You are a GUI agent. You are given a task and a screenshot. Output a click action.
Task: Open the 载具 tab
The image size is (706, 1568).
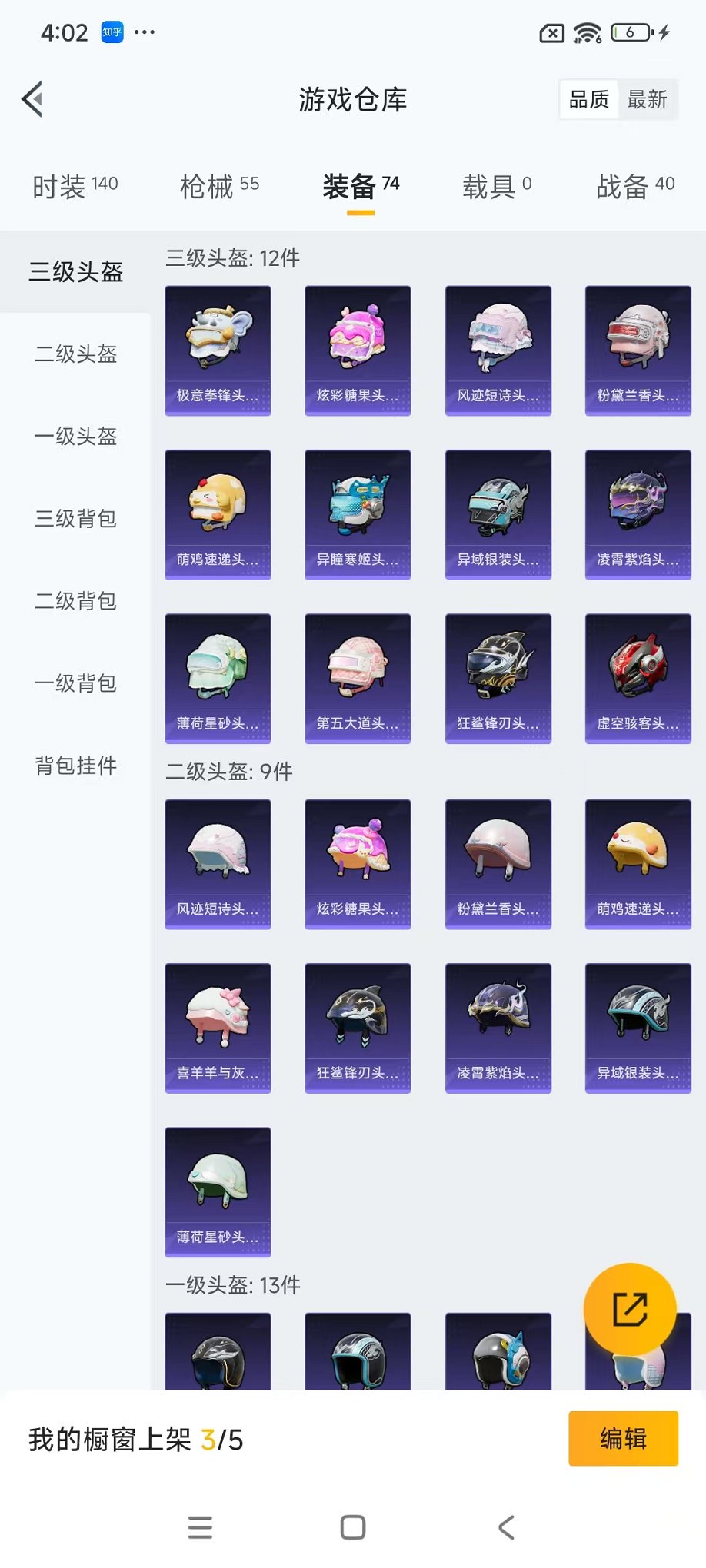[496, 186]
